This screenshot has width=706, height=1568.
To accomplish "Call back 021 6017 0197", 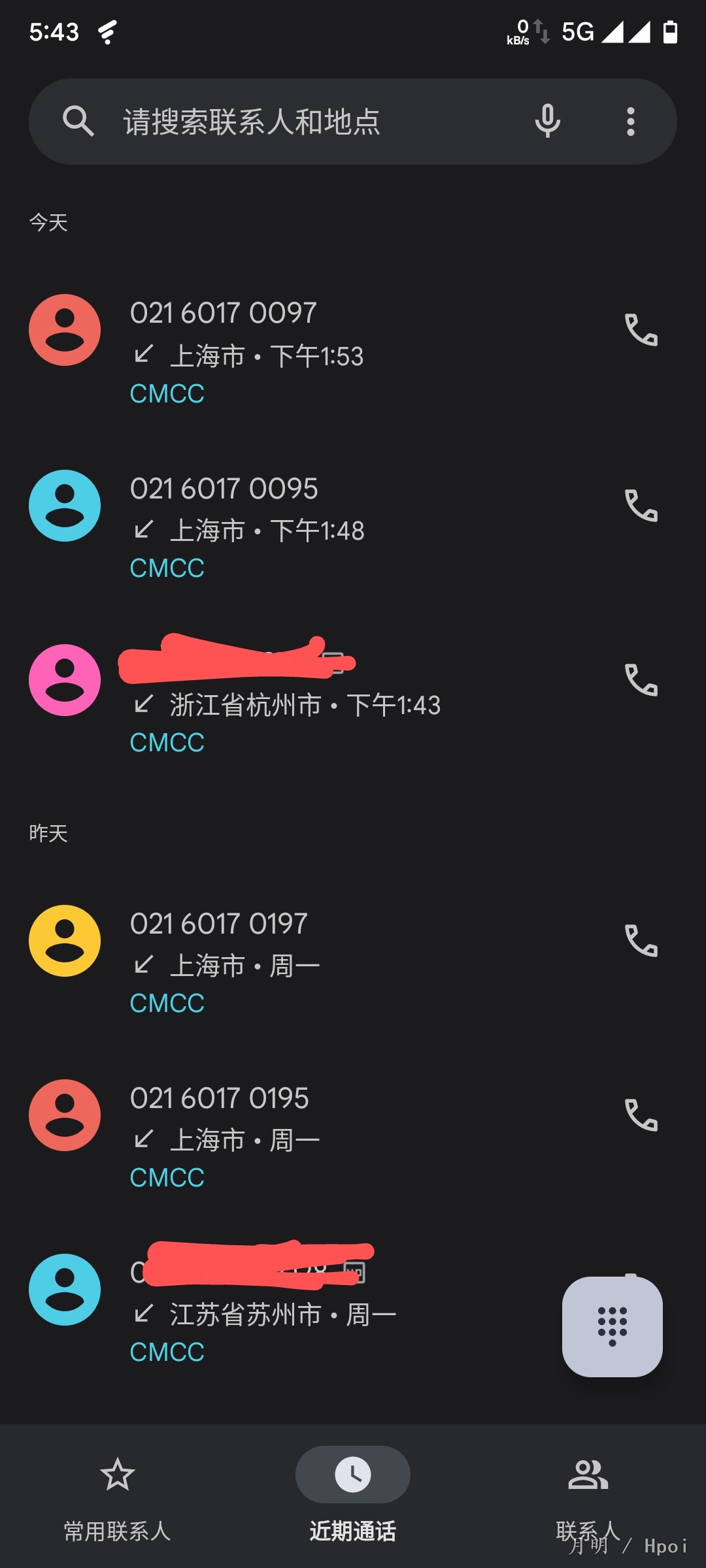I will [x=641, y=941].
